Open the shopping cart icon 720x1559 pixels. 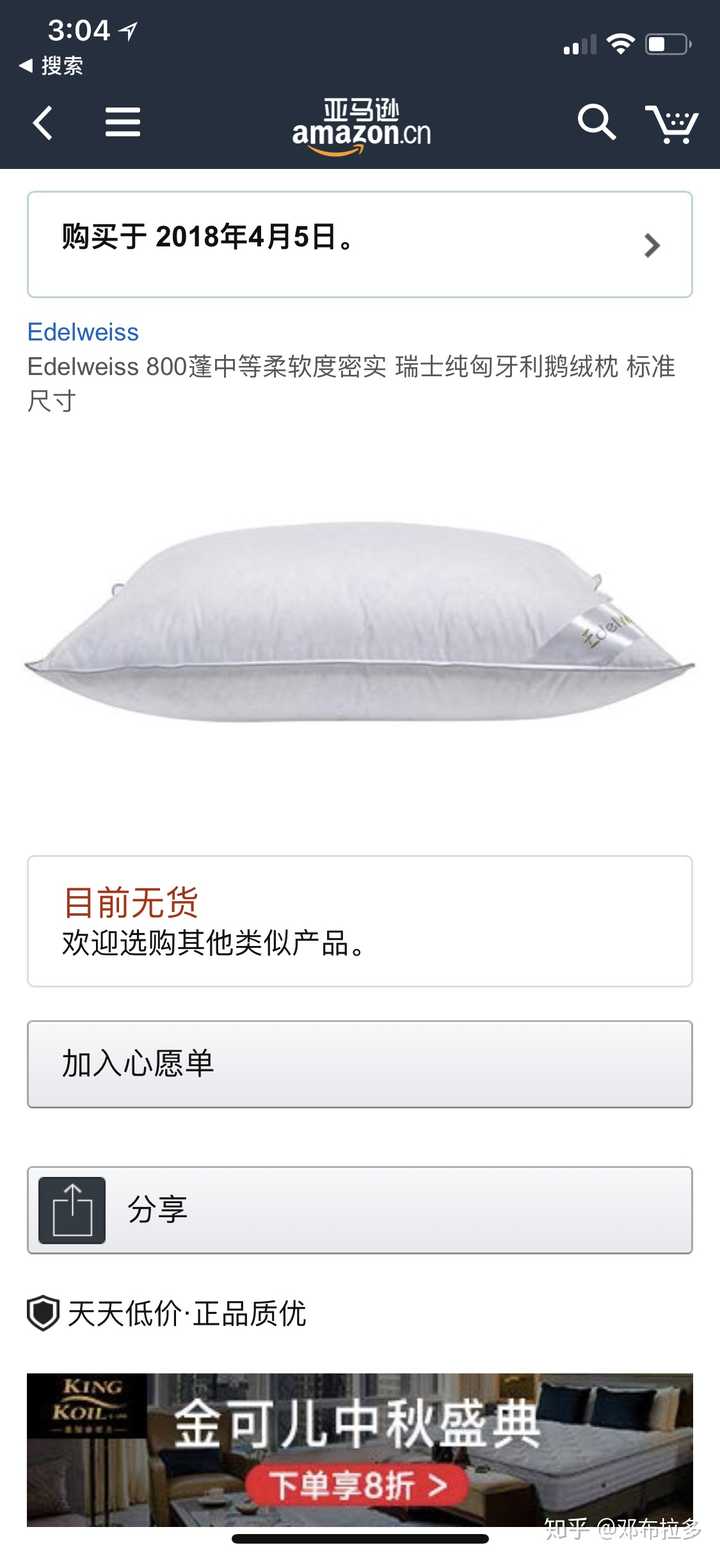672,122
